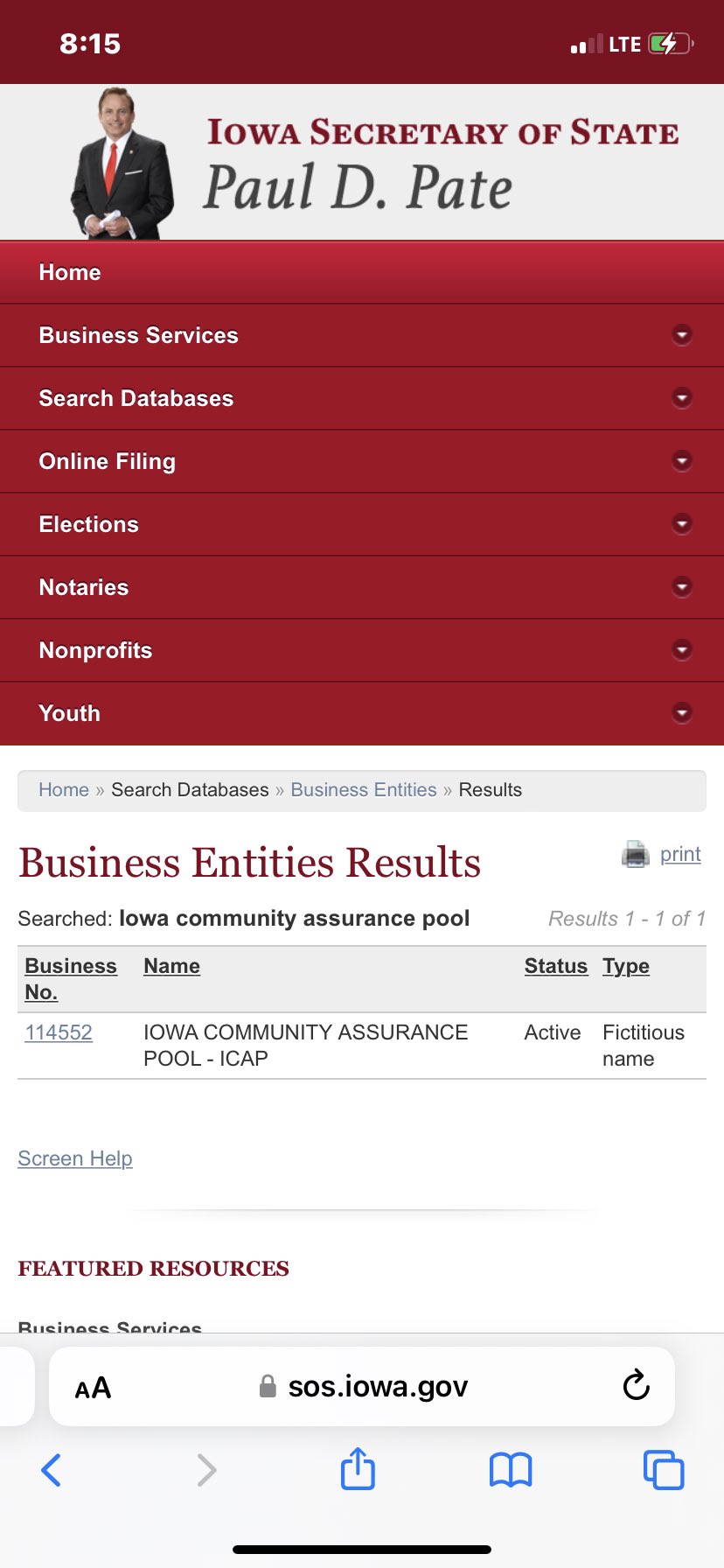Screen dimensions: 724x1568
Task: Expand the Youth menu
Action: coord(681,713)
